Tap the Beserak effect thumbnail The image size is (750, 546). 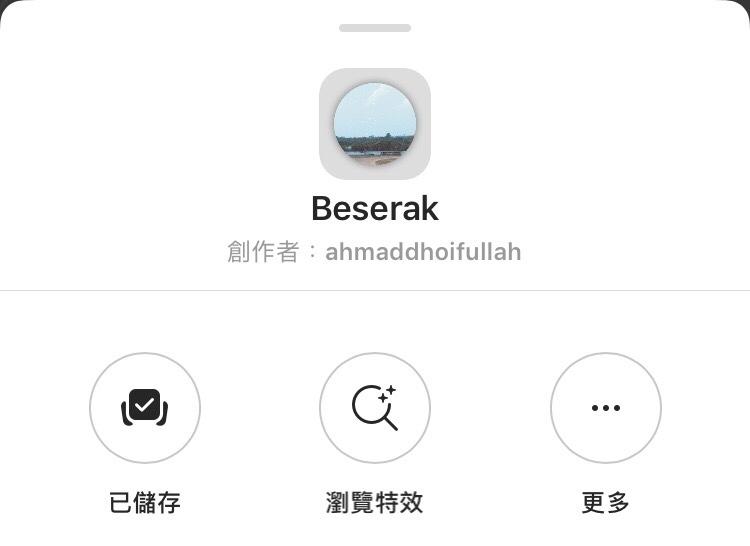[375, 124]
